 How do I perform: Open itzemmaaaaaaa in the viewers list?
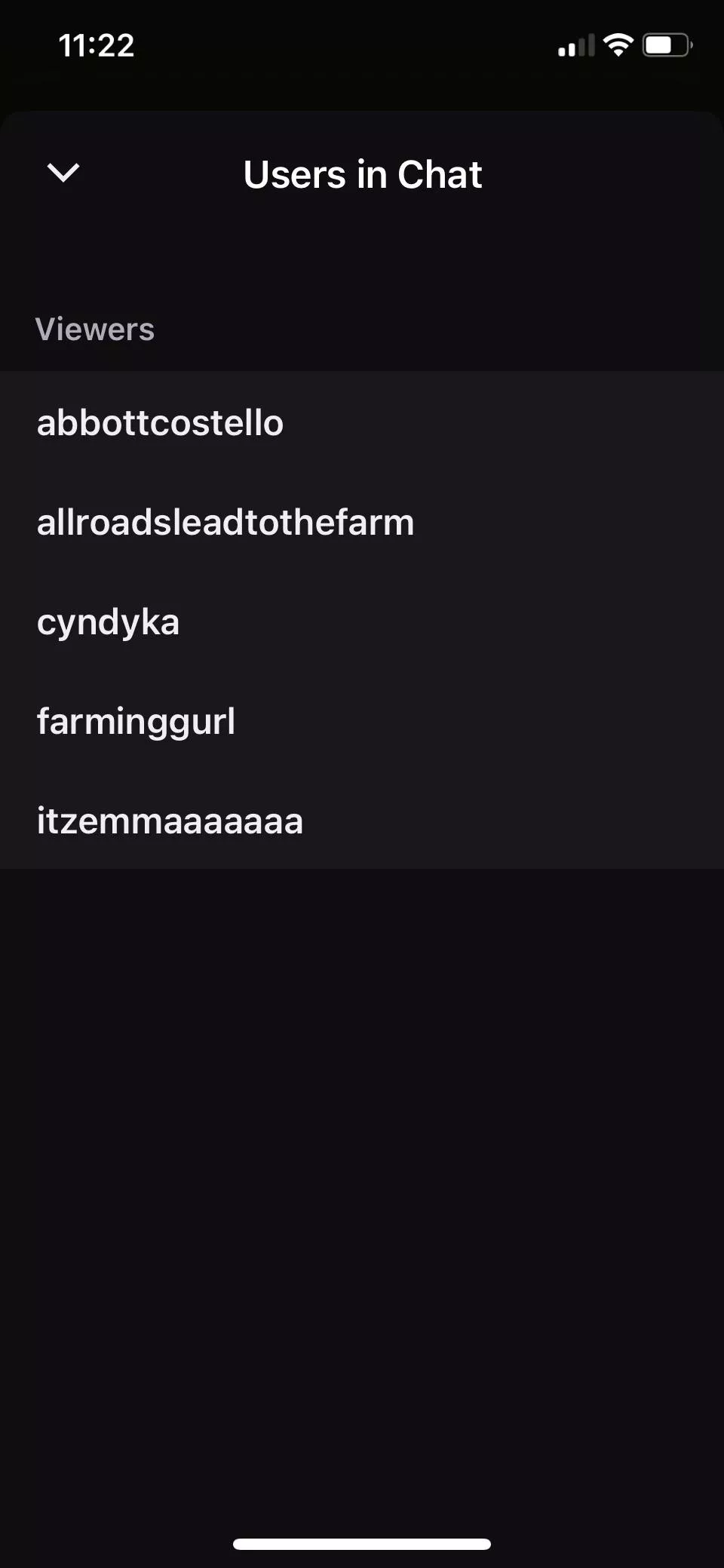[x=170, y=821]
